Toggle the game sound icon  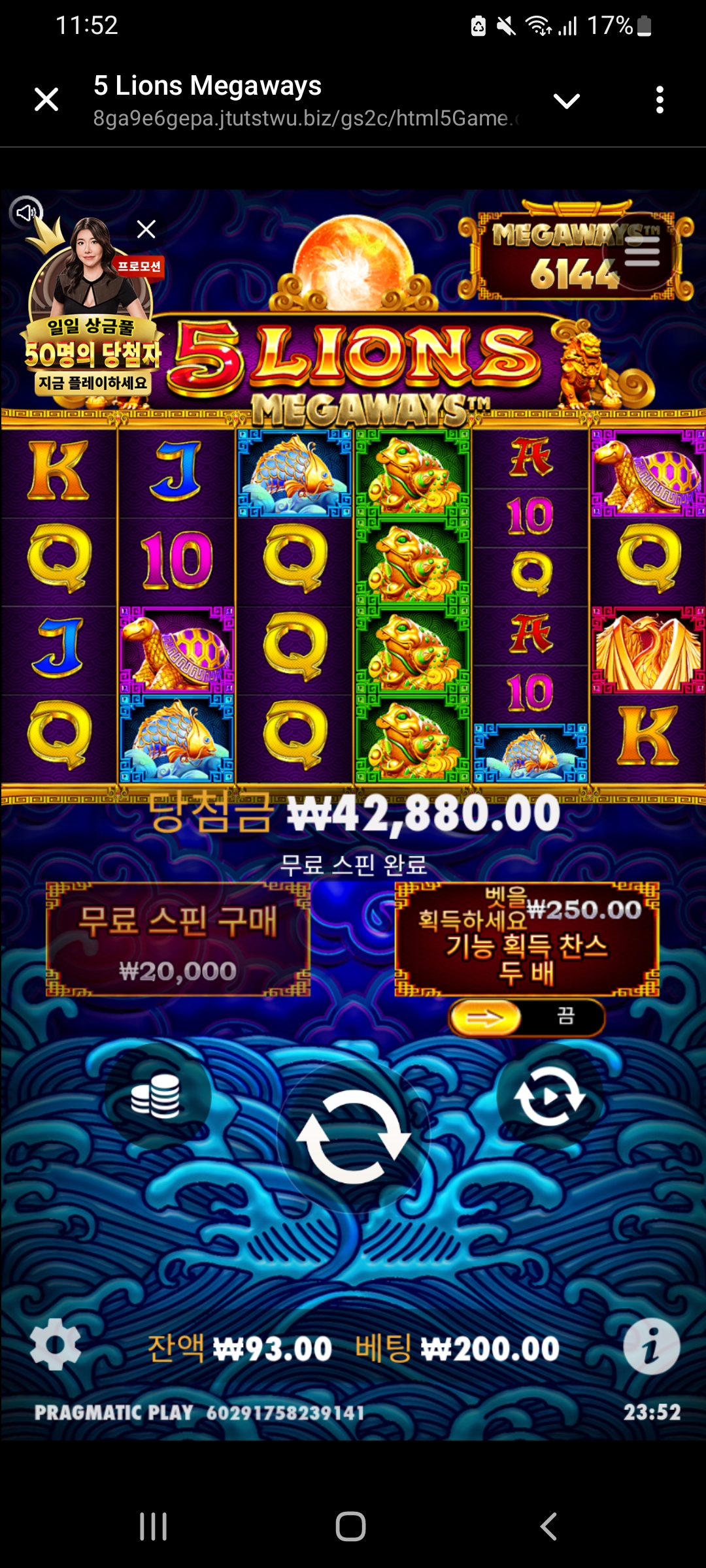(25, 212)
